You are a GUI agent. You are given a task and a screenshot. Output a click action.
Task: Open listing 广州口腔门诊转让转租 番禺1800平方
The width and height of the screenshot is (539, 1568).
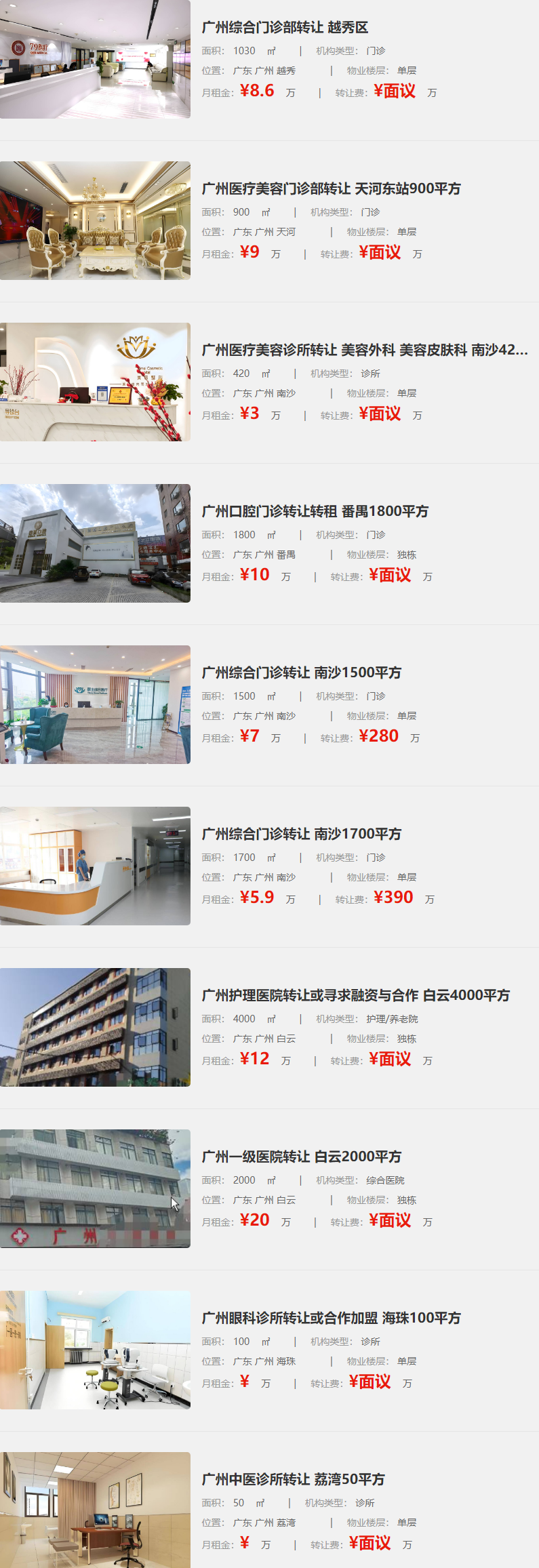(315, 511)
